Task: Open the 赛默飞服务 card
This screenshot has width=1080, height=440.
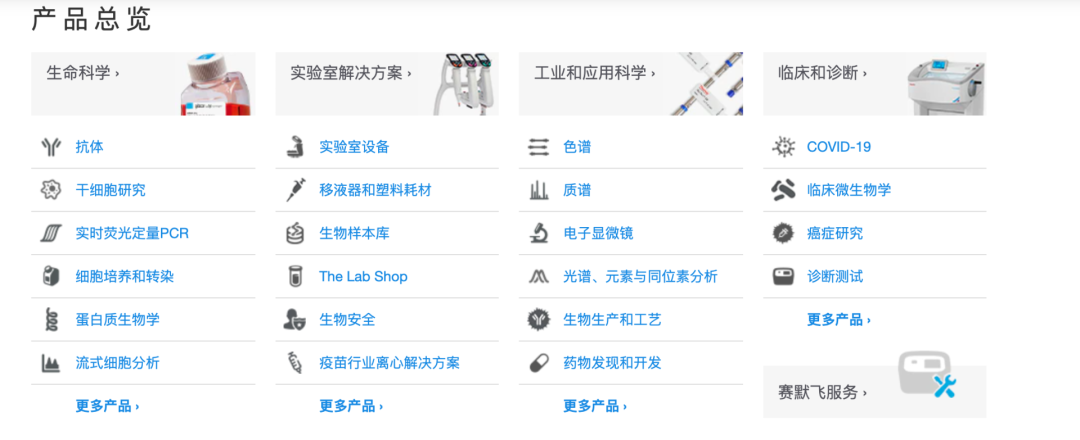Action: coord(822,392)
